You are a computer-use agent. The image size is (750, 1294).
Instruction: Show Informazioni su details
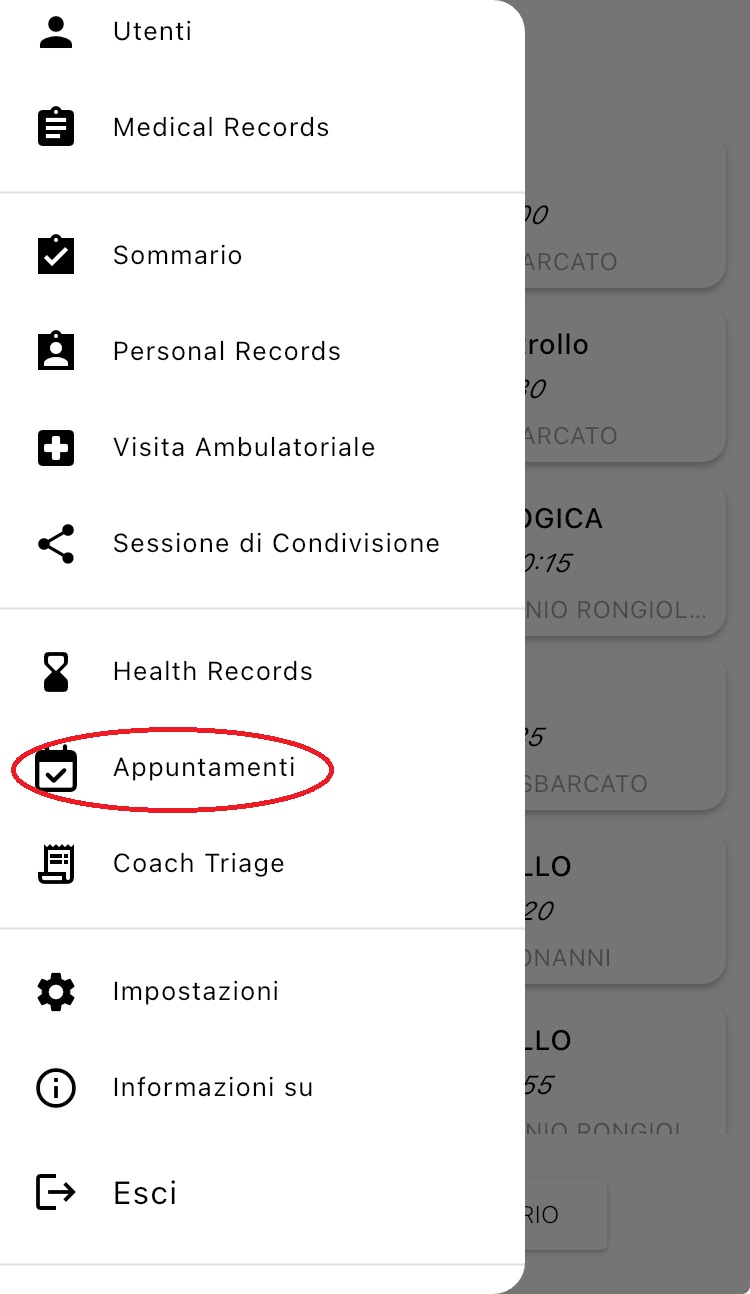[212, 1087]
